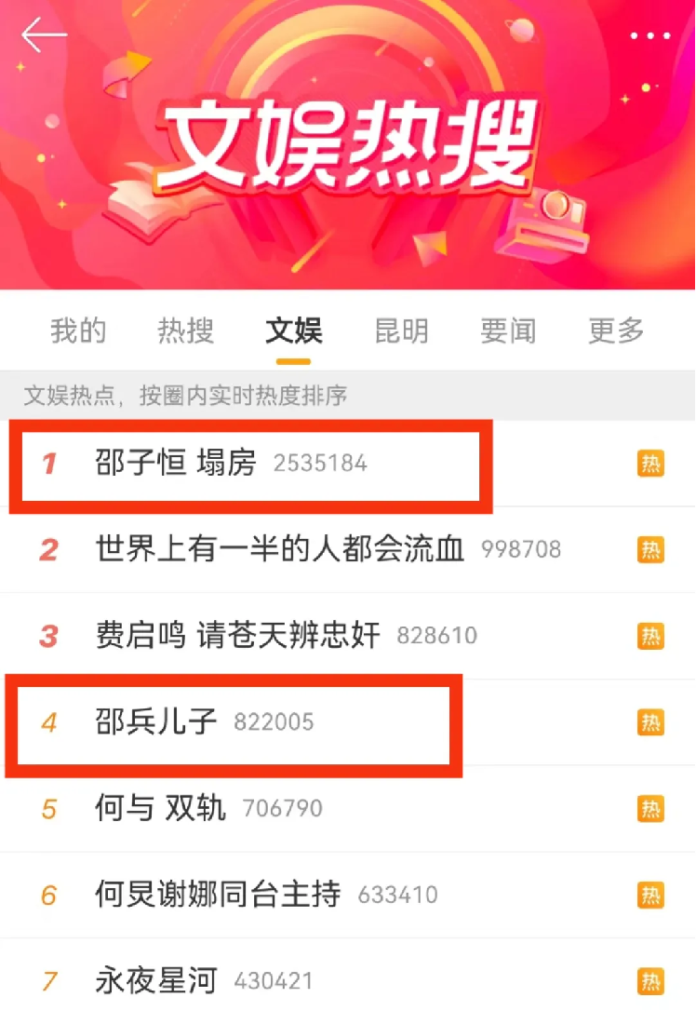The image size is (696, 1024).
Task: Switch to the 我的 tab
Action: [78, 331]
